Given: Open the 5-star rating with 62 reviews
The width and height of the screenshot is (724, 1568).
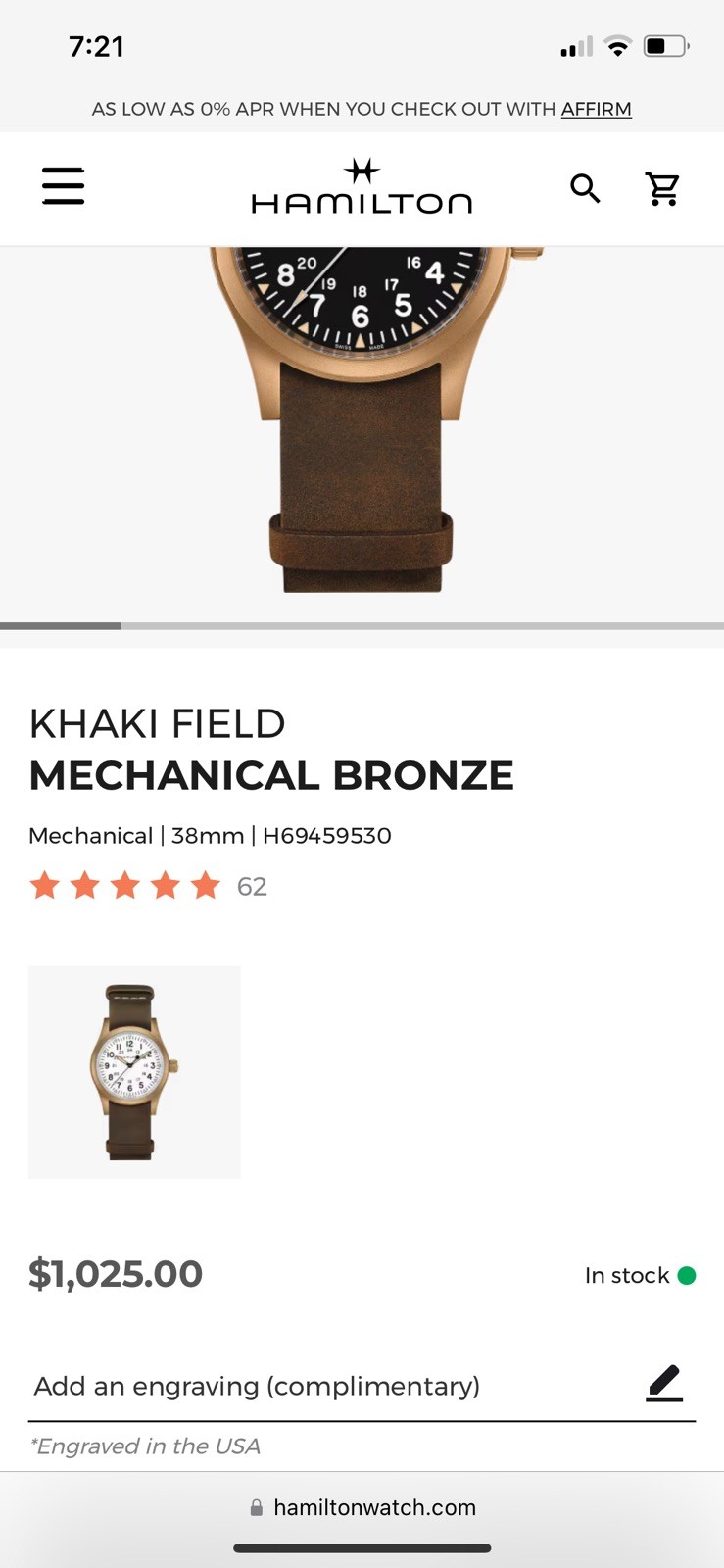Looking at the screenshot, I should point(148,887).
